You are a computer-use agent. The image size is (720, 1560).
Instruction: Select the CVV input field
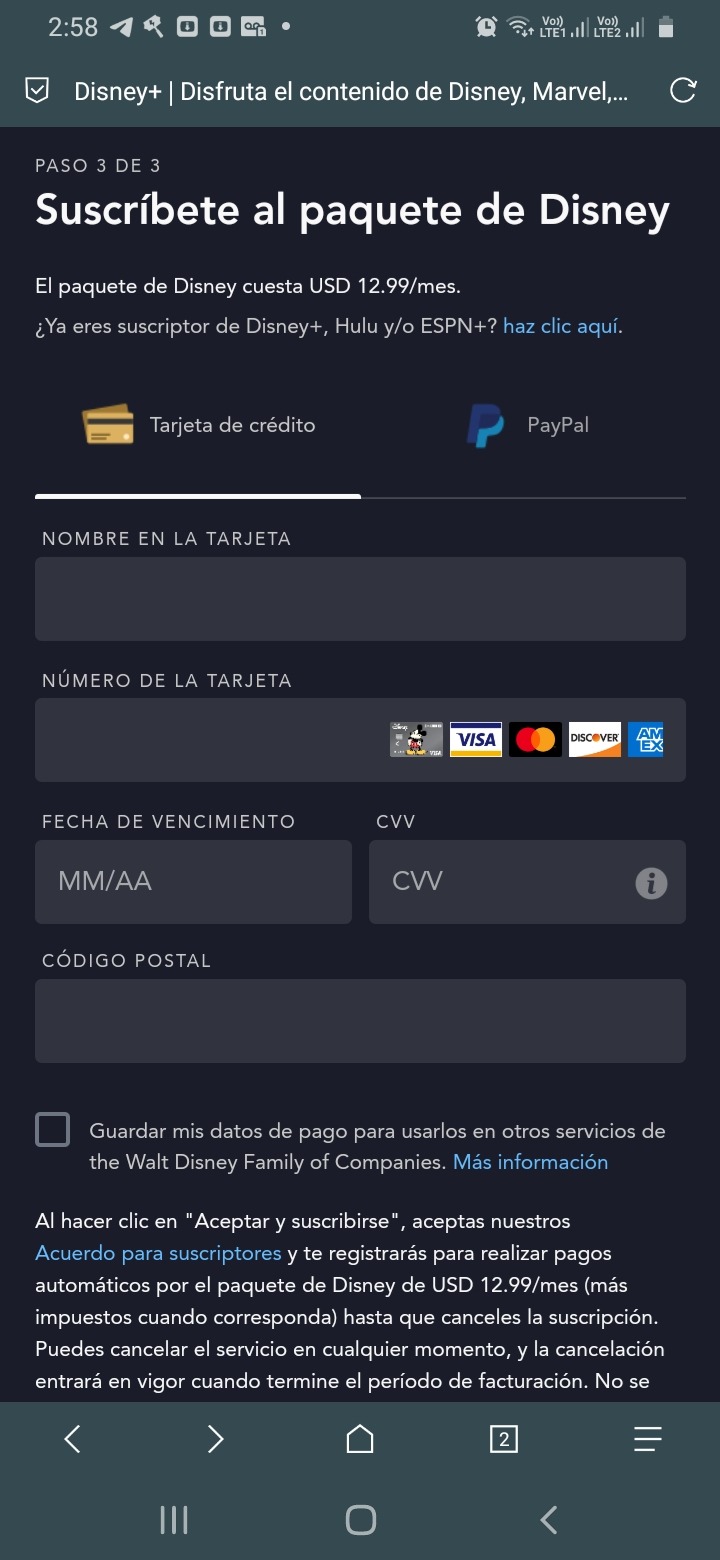point(500,882)
